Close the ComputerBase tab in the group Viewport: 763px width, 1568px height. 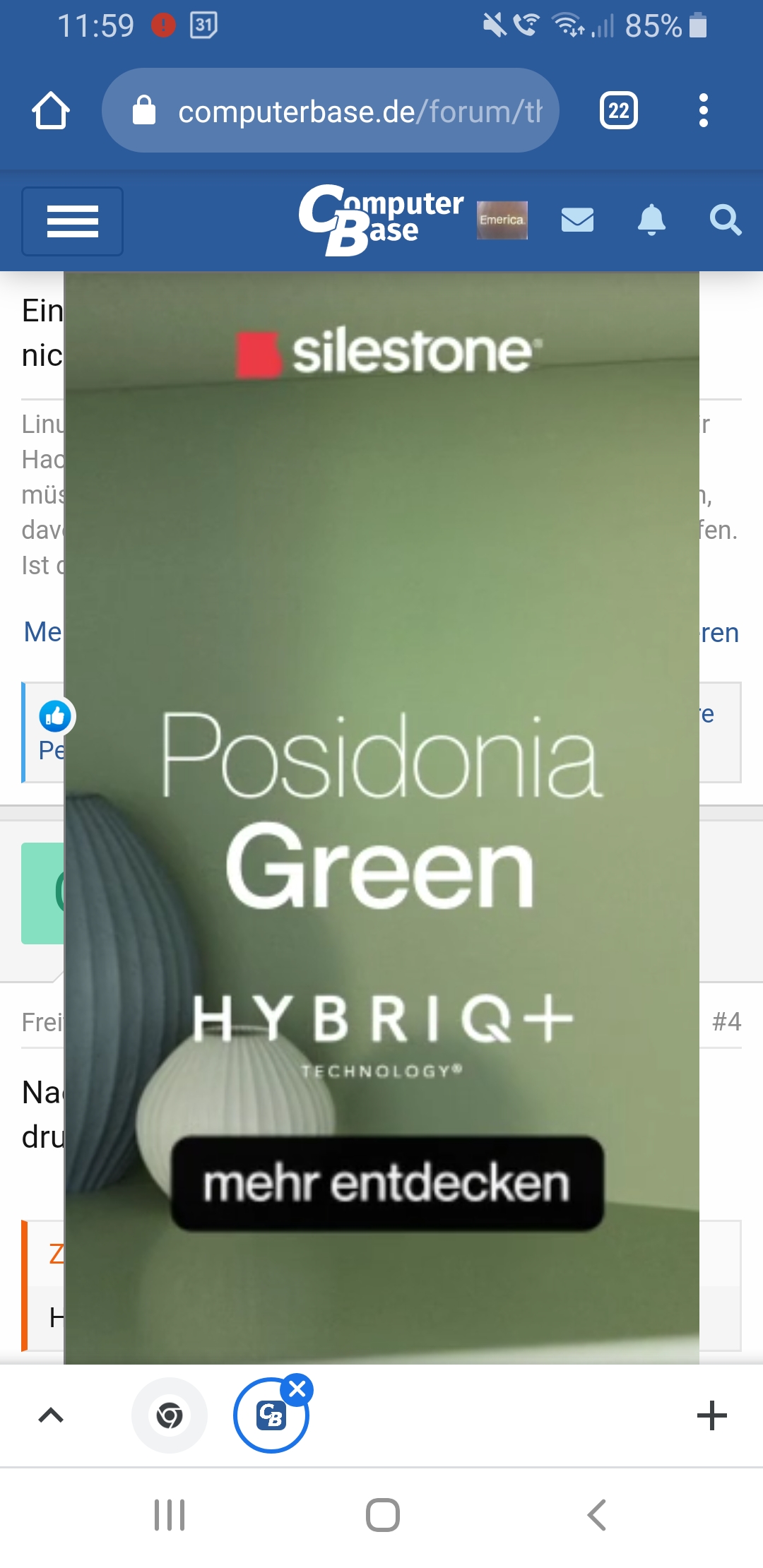point(297,1389)
